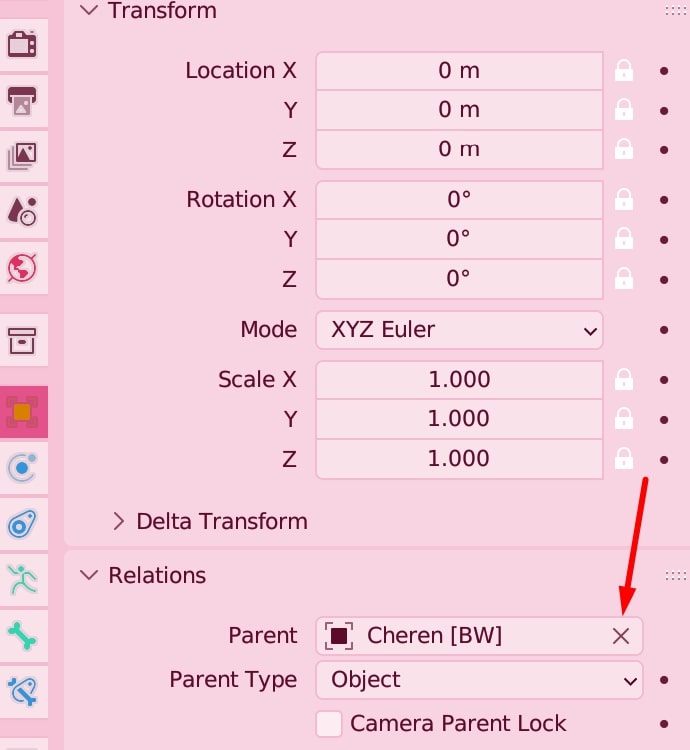Edit the Scale X value field
This screenshot has width=690, height=750.
click(x=459, y=380)
